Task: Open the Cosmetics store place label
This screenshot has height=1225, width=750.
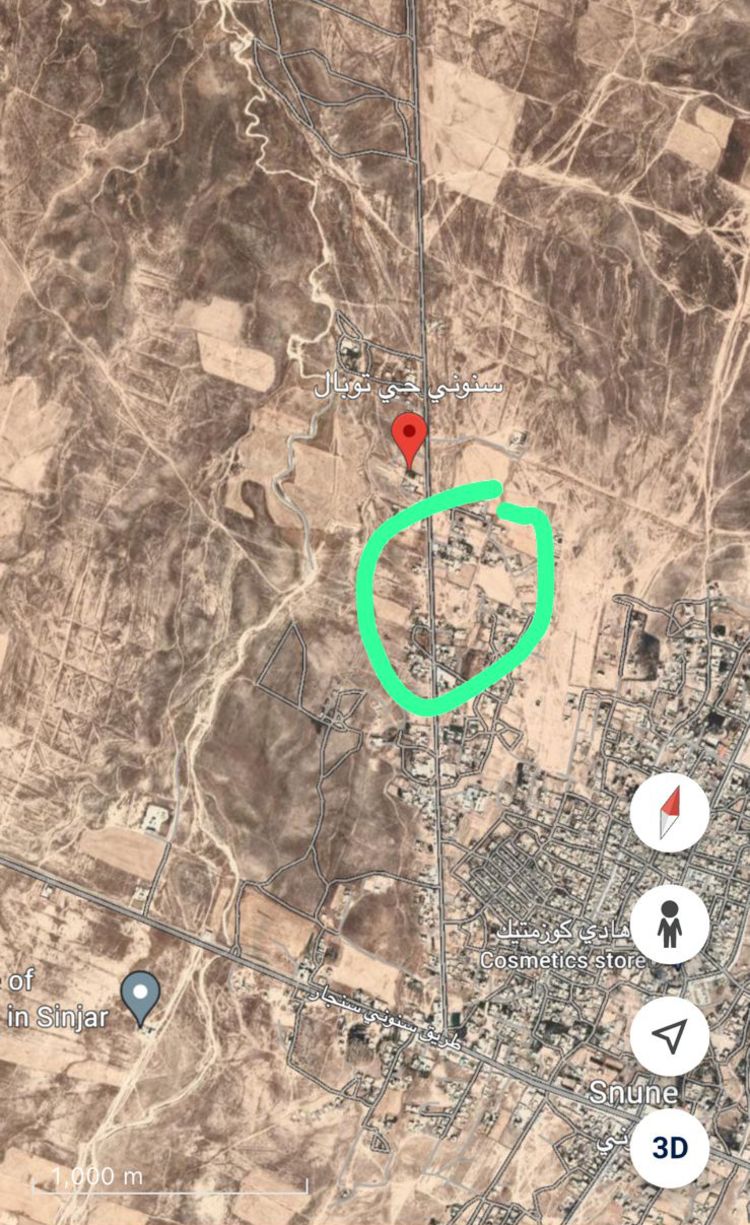Action: click(562, 960)
